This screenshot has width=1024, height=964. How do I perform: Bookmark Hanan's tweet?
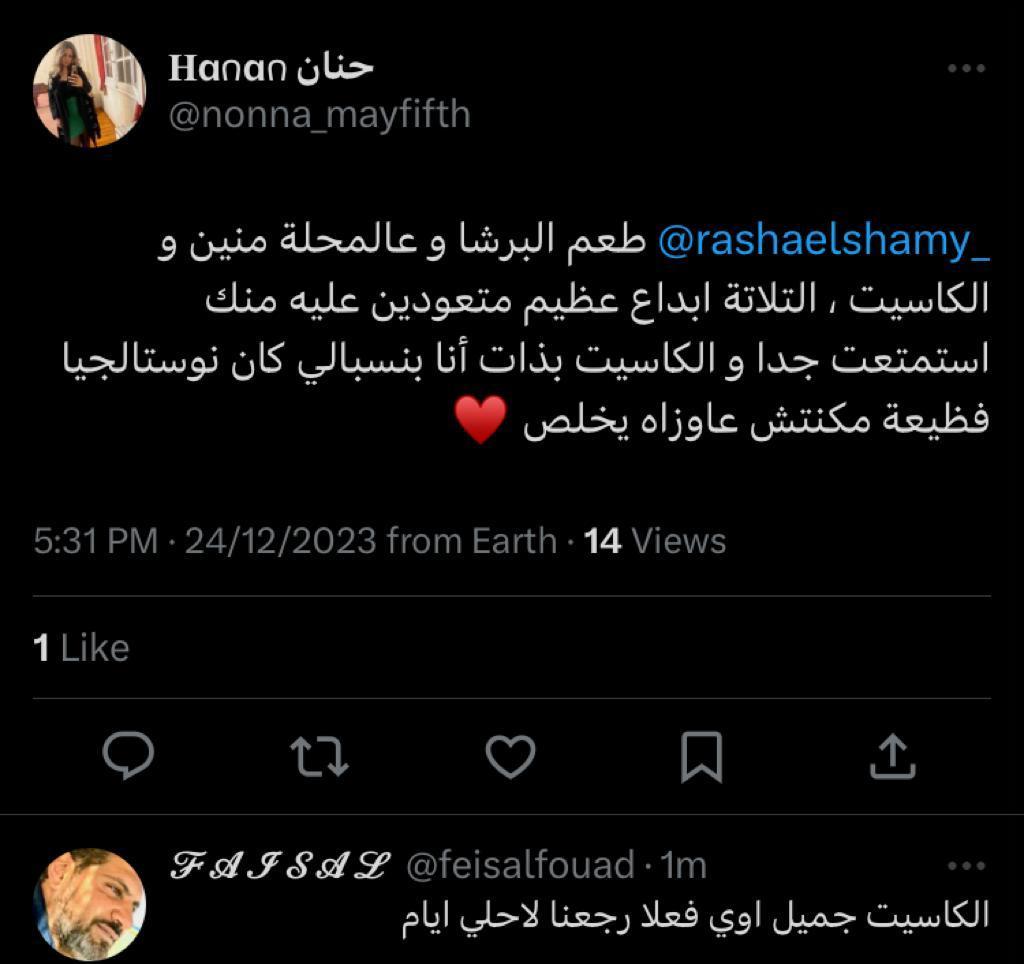click(701, 756)
